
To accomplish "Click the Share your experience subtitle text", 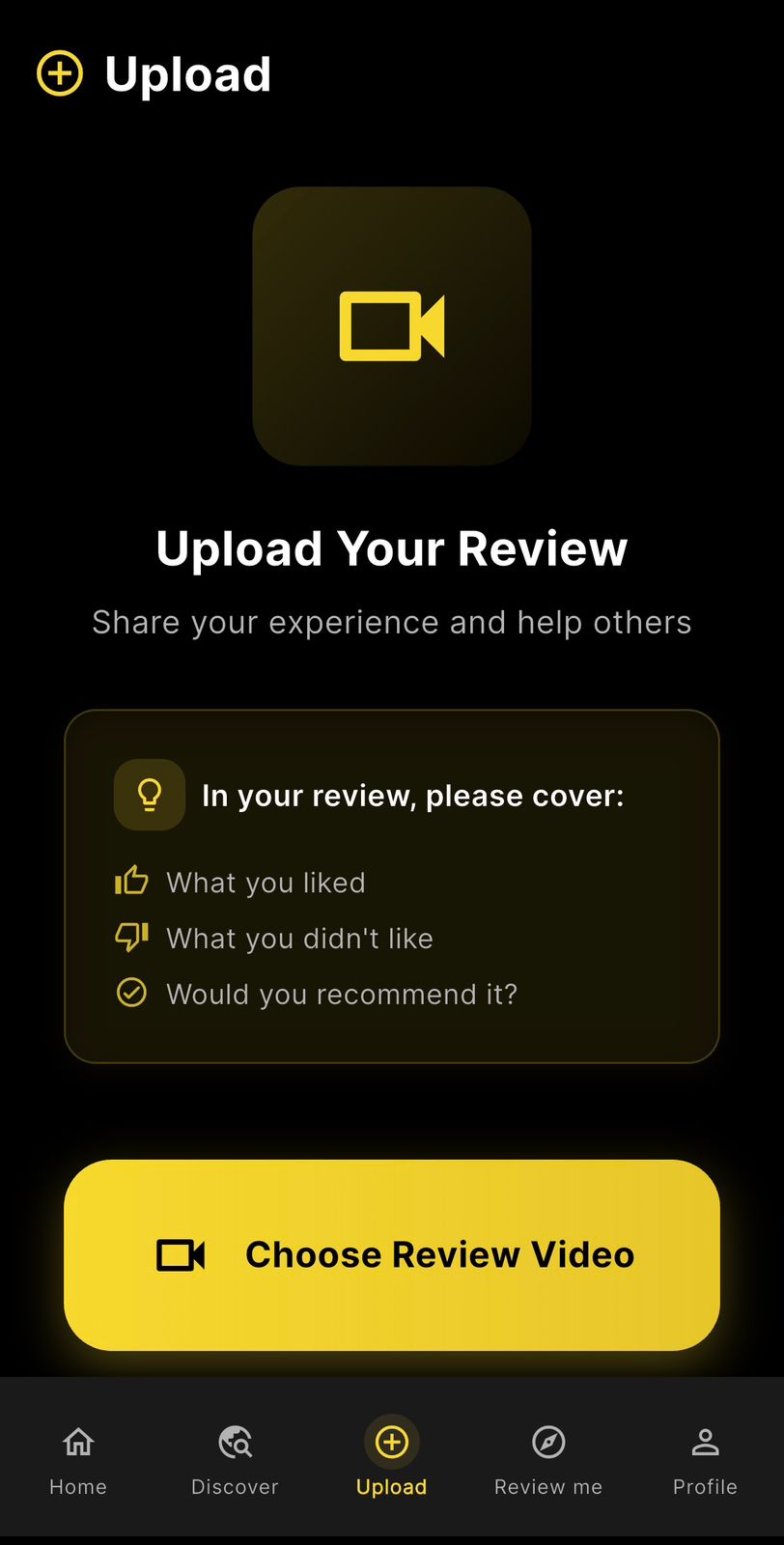I will [391, 622].
